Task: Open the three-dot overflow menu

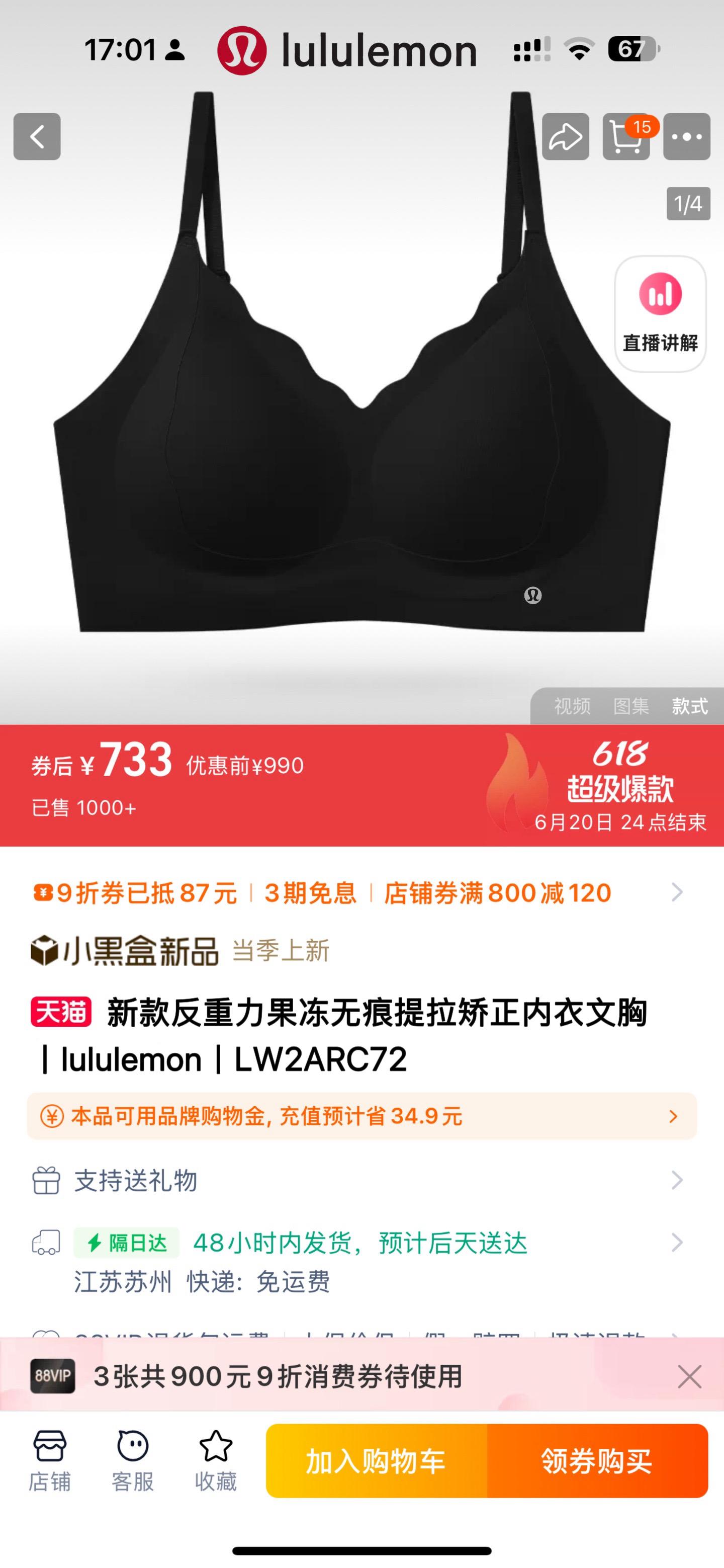Action: tap(686, 136)
